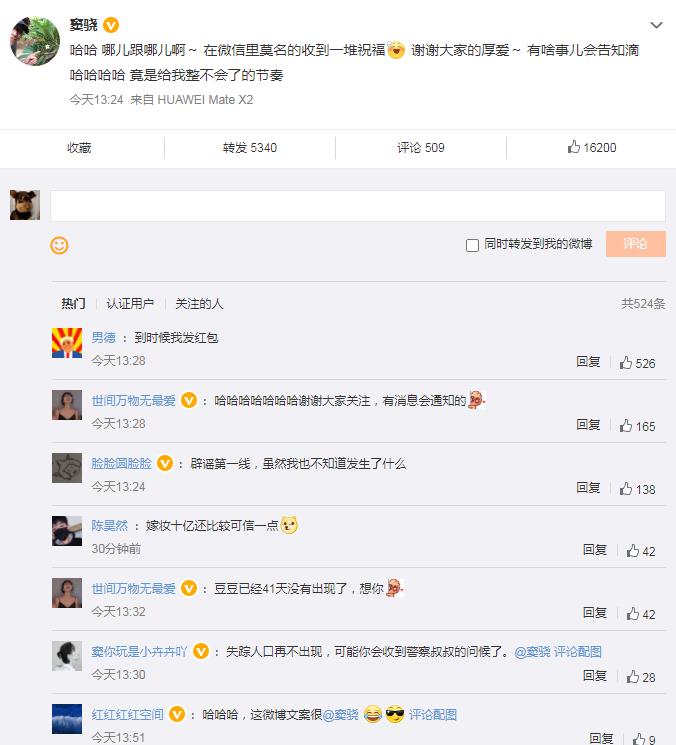Tap 收藏 to bookmark the post

click(80, 147)
